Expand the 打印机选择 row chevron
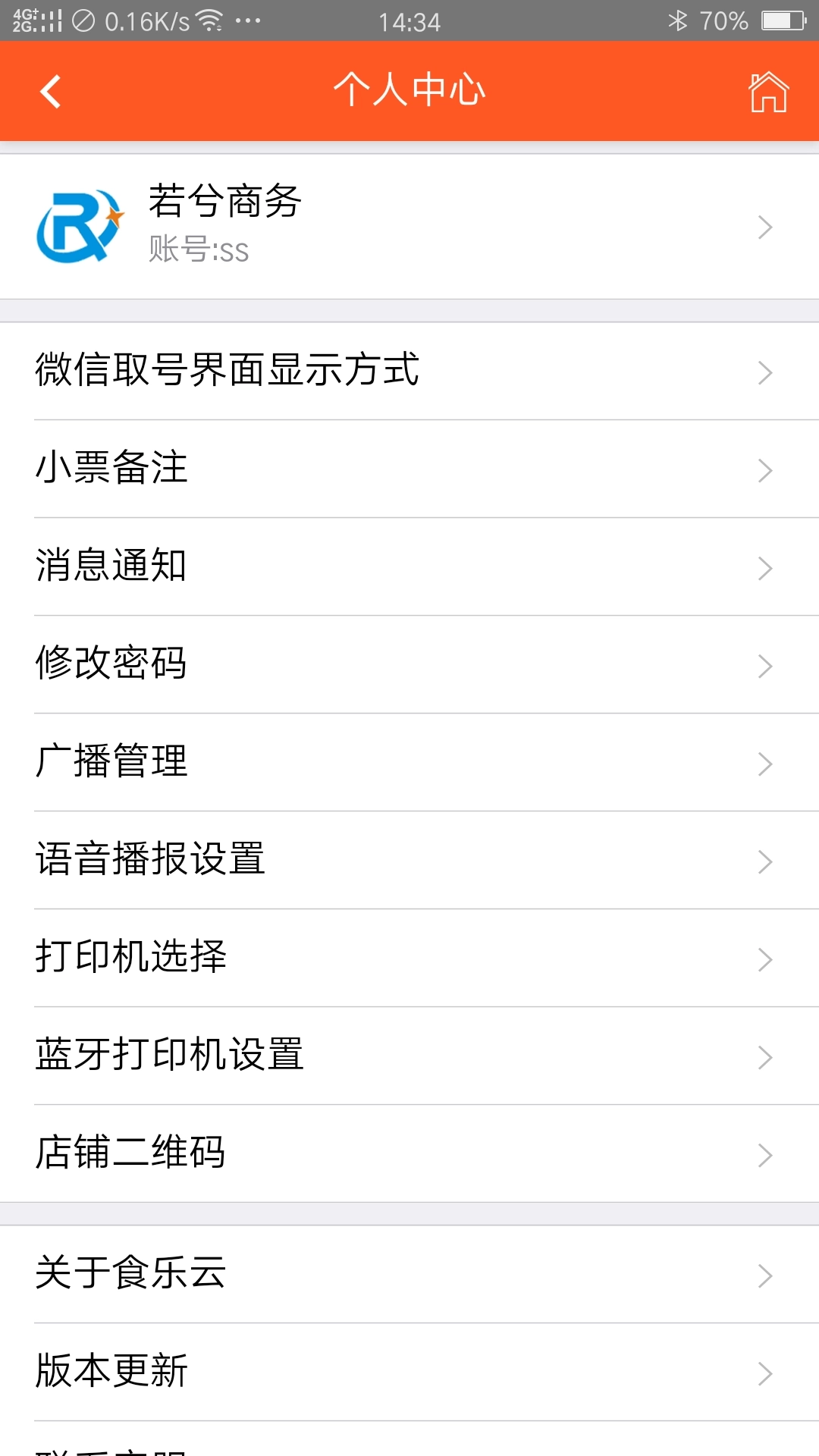819x1456 pixels. [765, 959]
